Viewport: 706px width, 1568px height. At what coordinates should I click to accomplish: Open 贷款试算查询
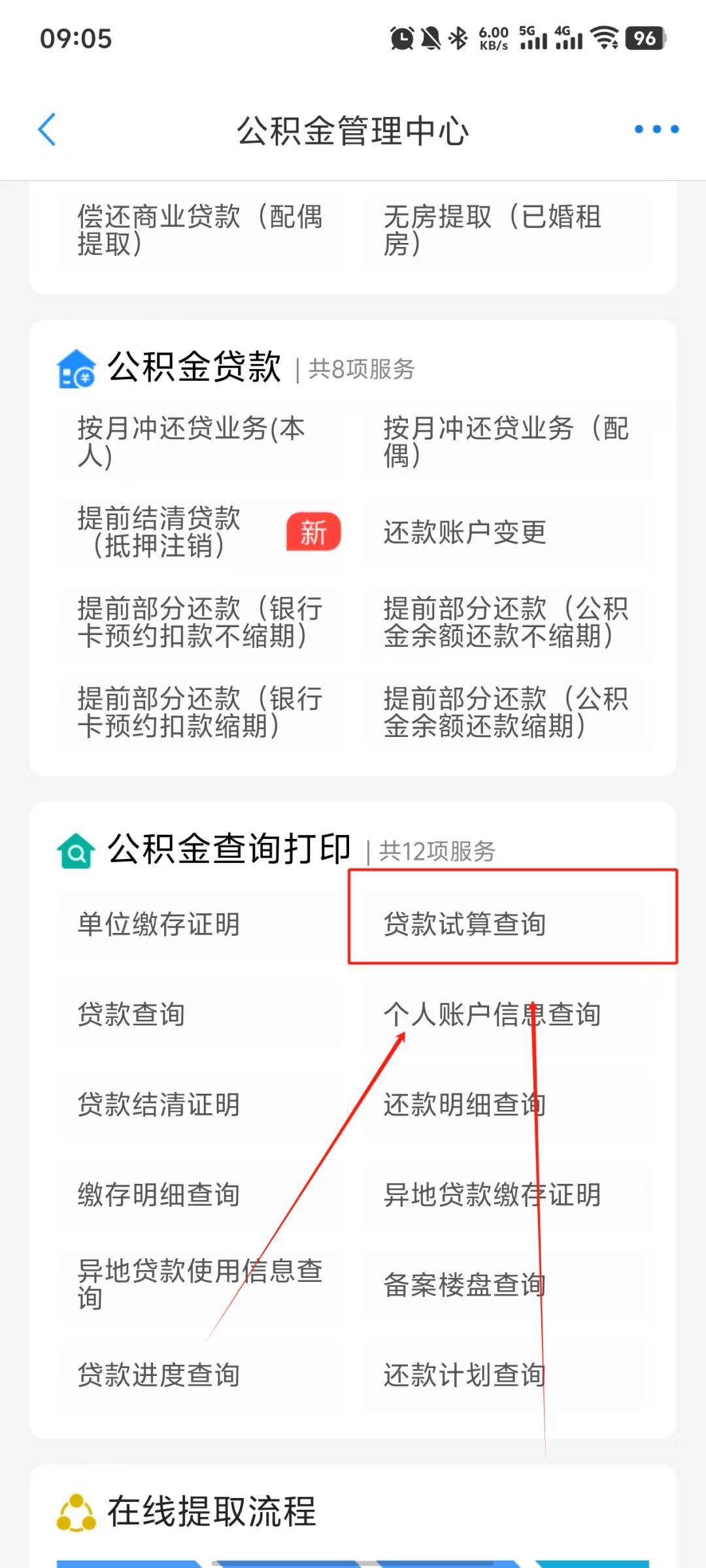[505, 924]
